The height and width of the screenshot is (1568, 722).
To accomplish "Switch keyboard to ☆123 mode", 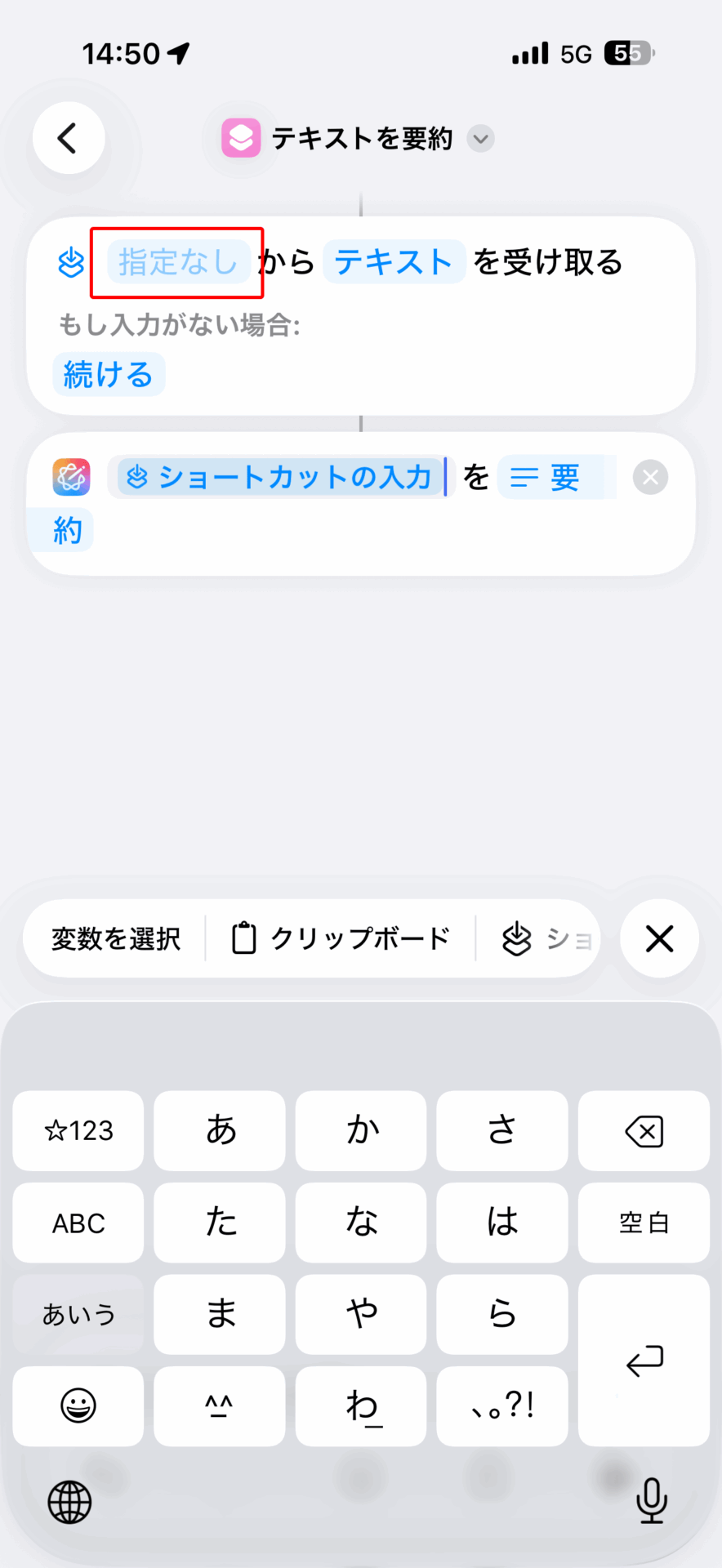I will 78,1131.
